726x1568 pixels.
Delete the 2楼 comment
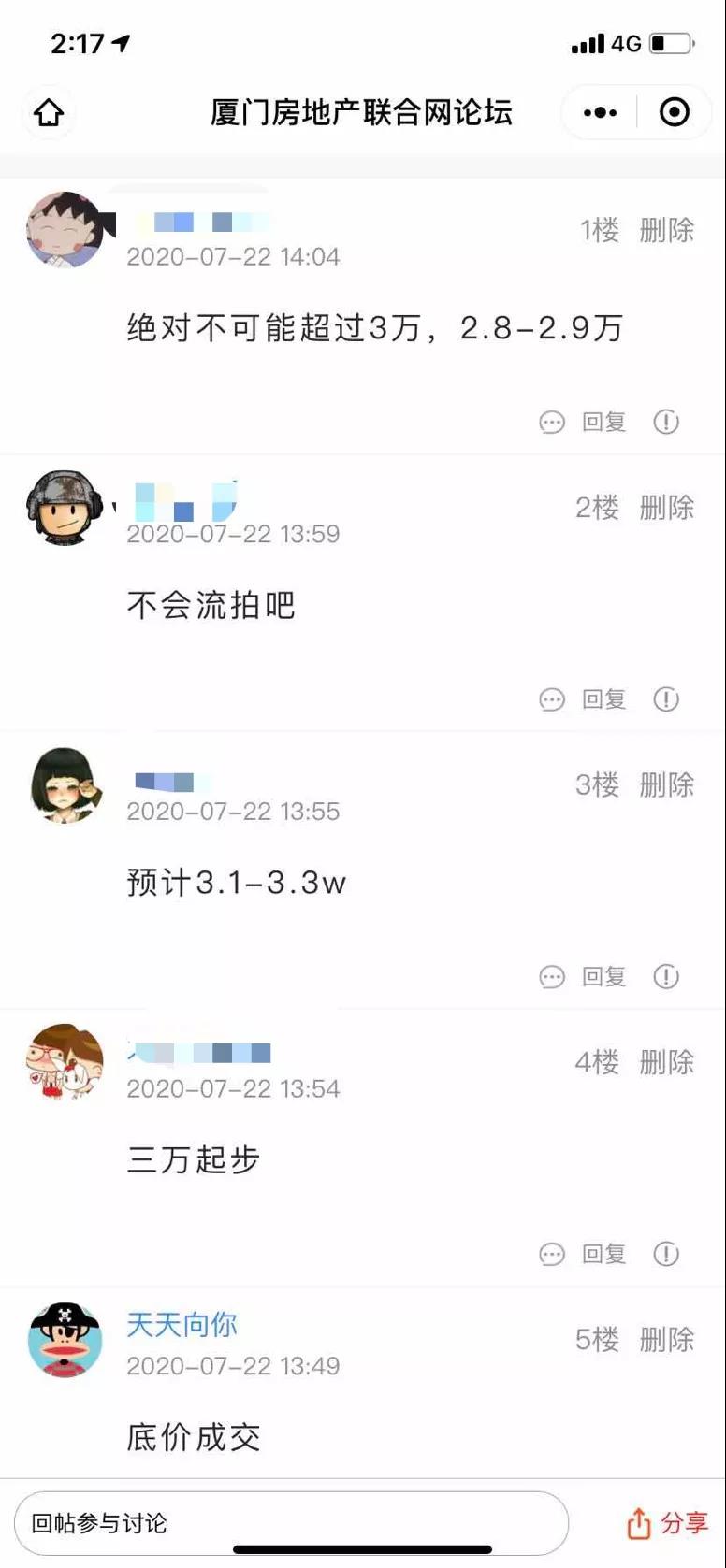(666, 508)
